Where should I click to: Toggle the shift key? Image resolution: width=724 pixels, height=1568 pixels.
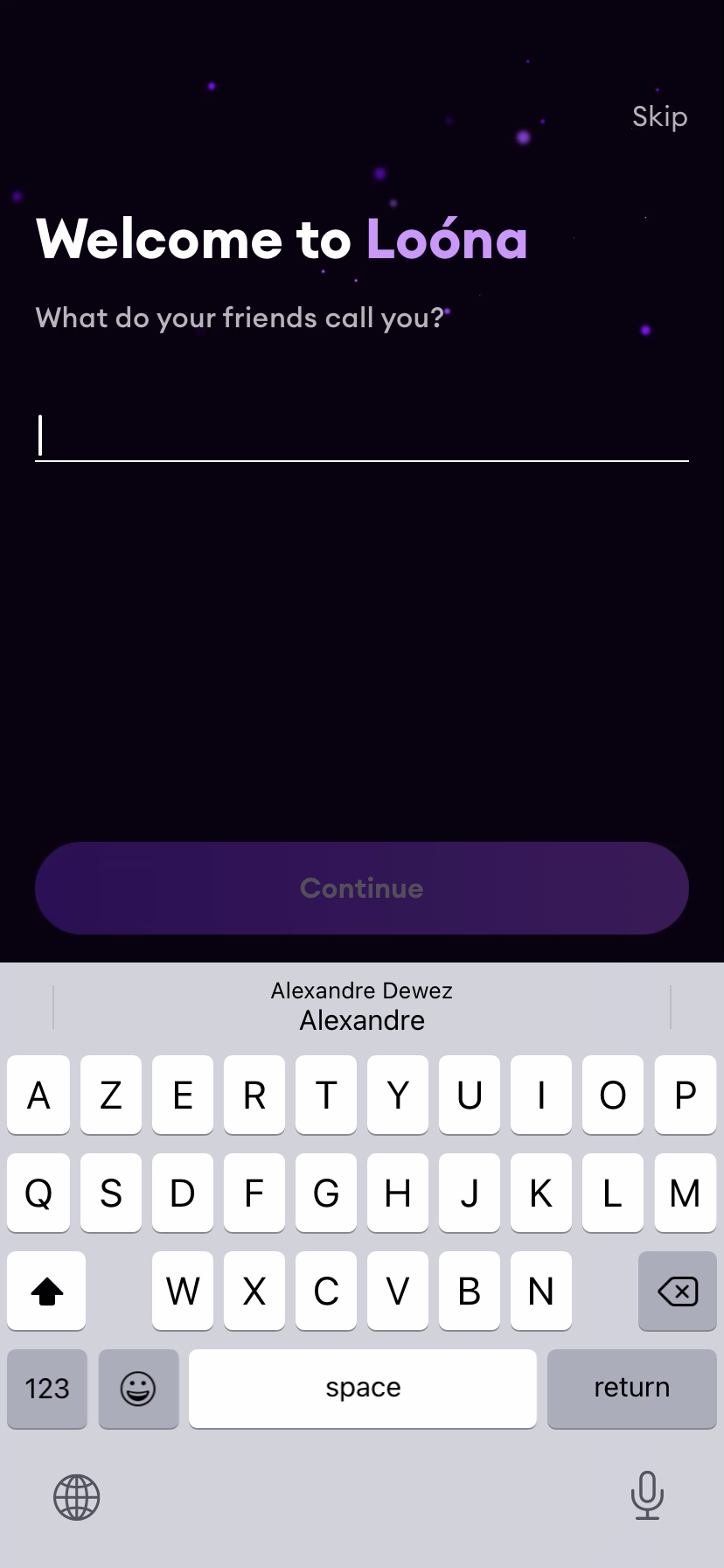click(x=47, y=1291)
